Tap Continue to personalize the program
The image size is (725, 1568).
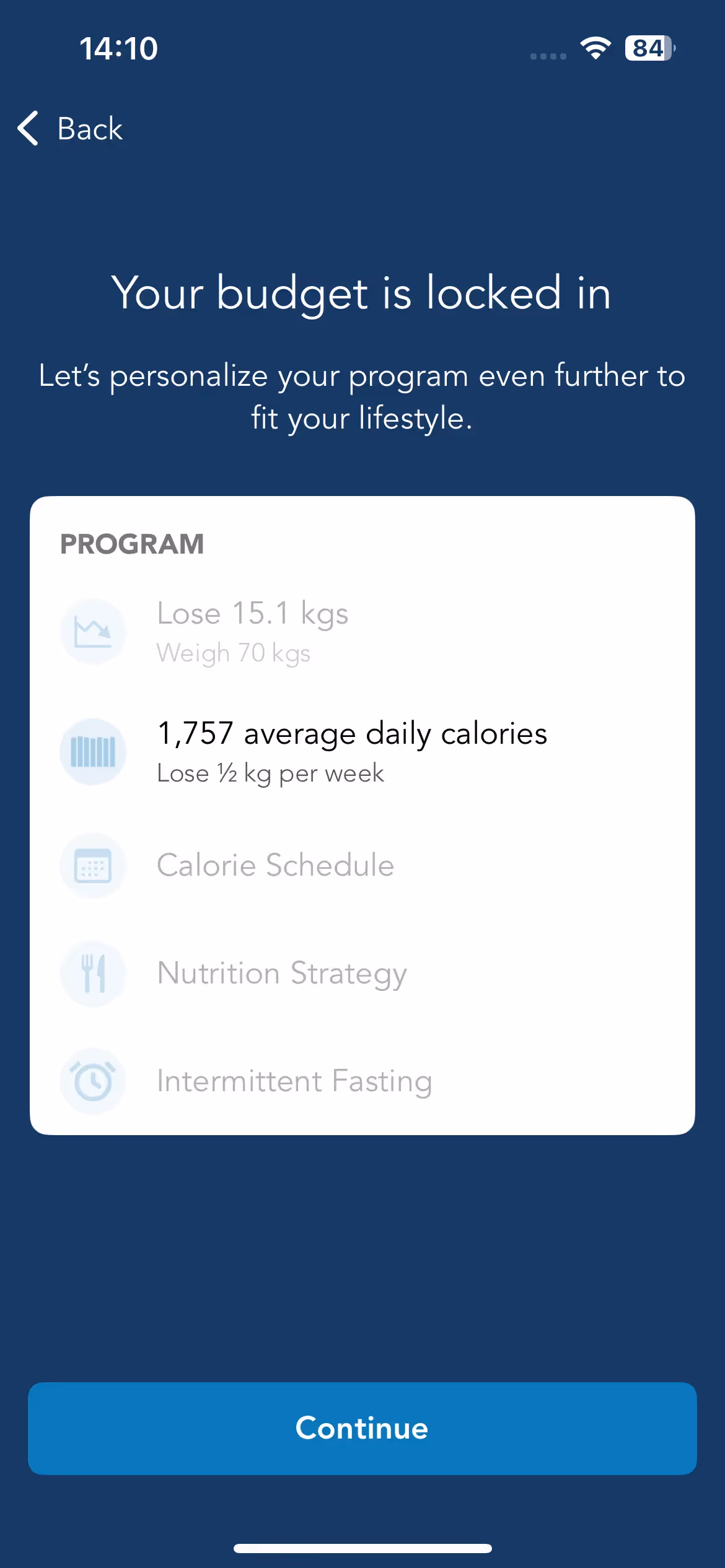coord(362,1428)
